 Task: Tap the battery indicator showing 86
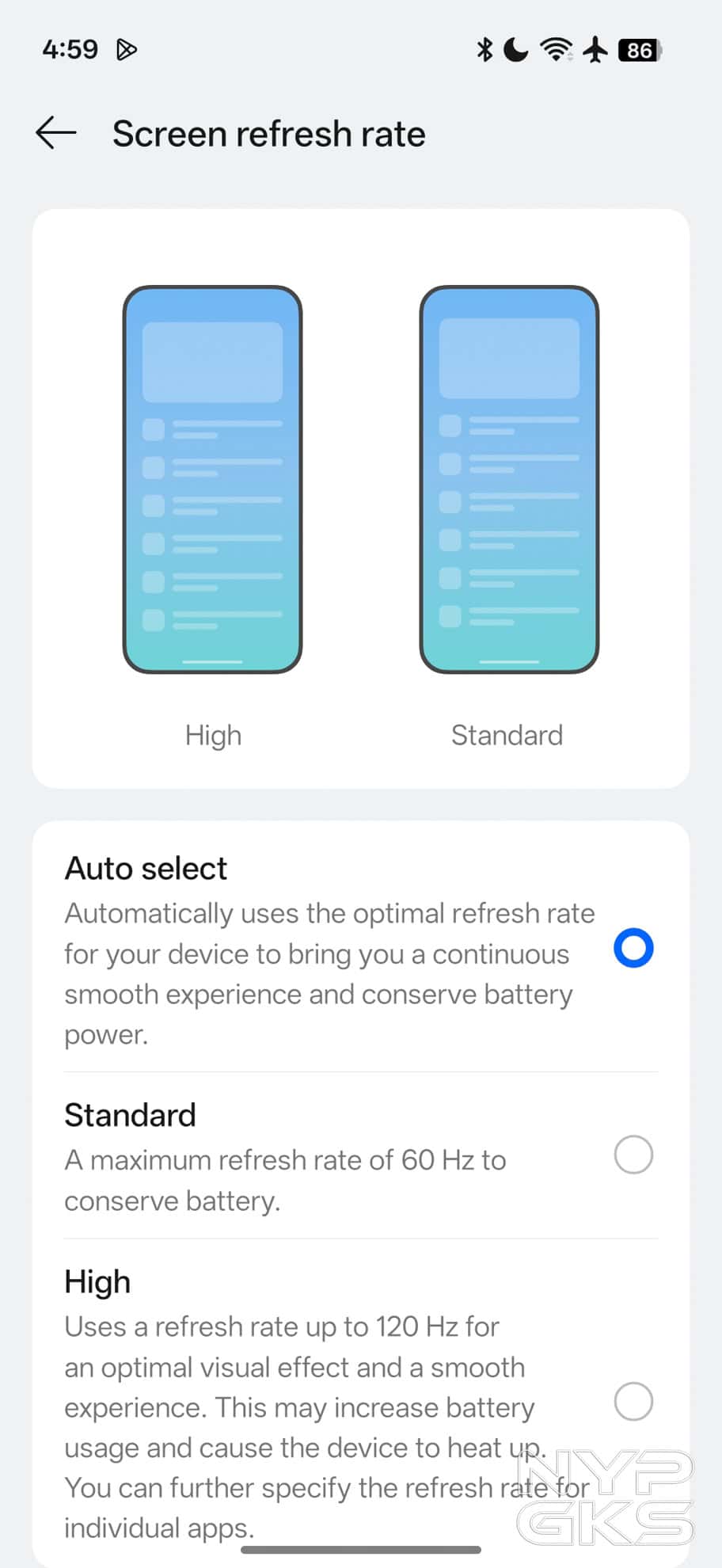pos(636,50)
